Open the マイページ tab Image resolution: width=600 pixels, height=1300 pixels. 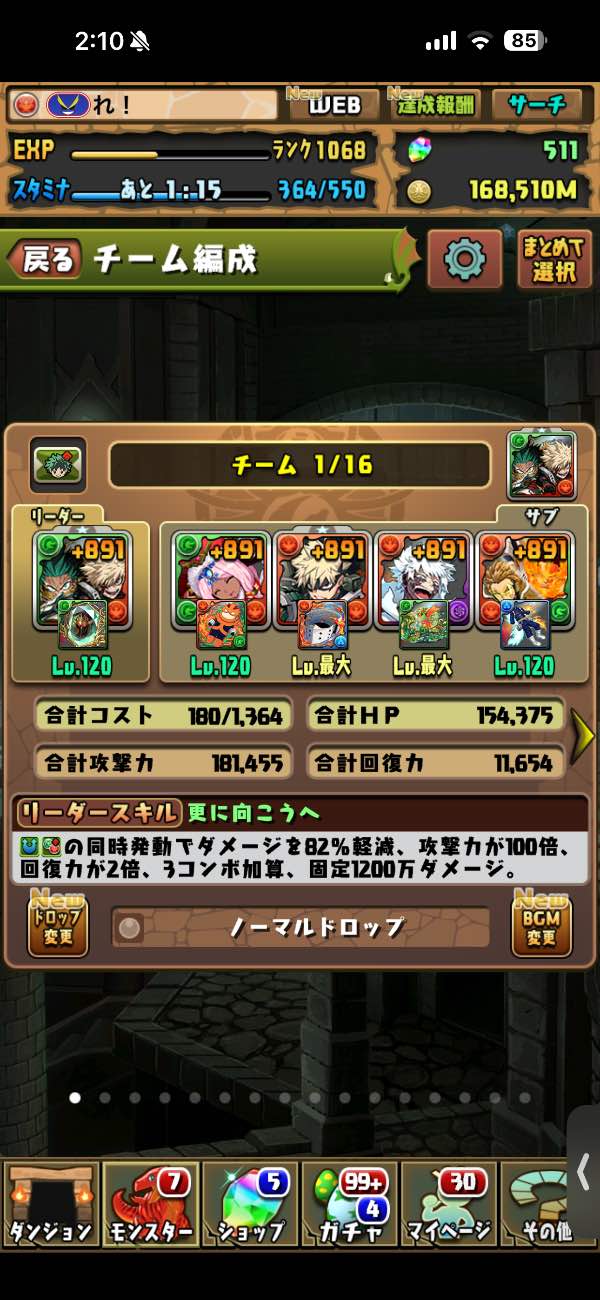click(448, 1203)
